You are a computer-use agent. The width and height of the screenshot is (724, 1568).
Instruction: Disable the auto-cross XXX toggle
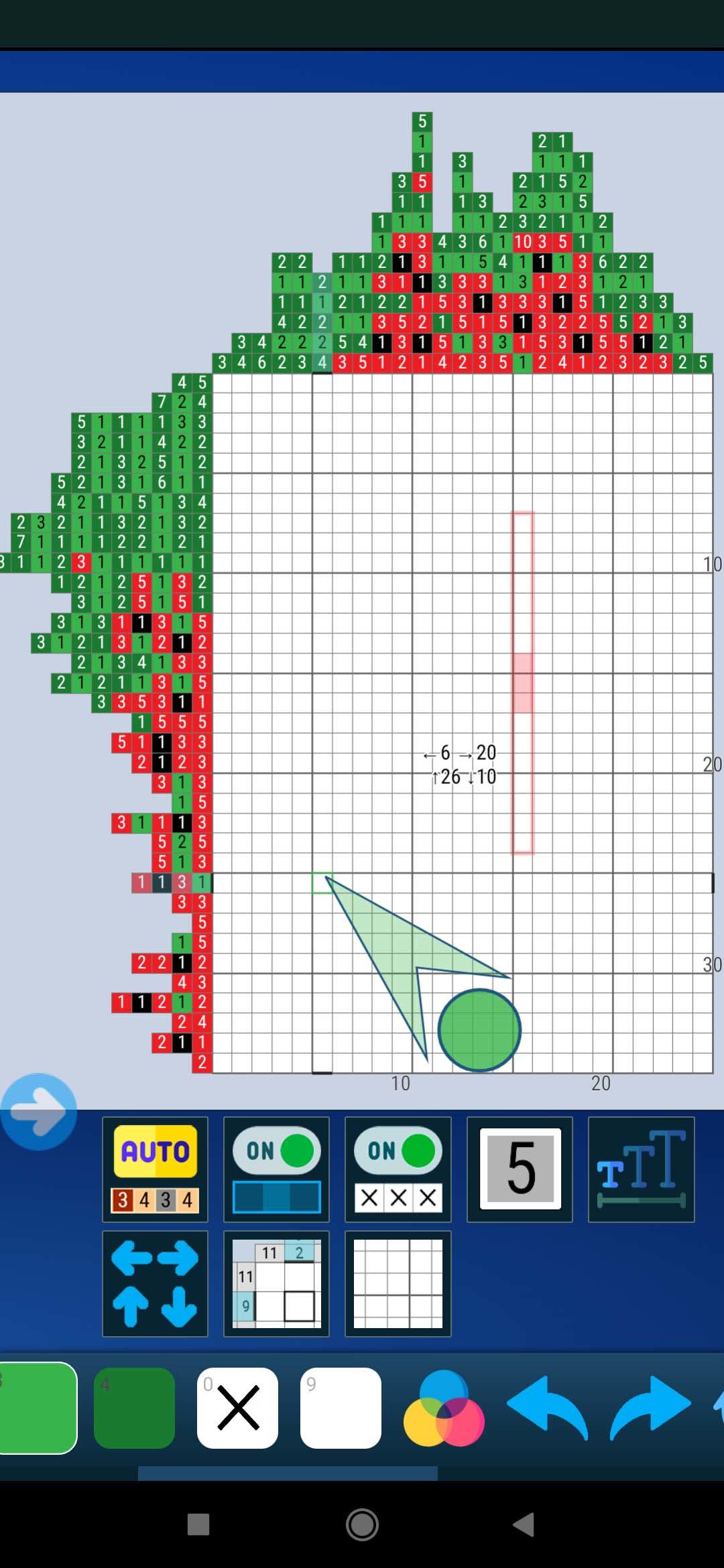pos(398,1151)
